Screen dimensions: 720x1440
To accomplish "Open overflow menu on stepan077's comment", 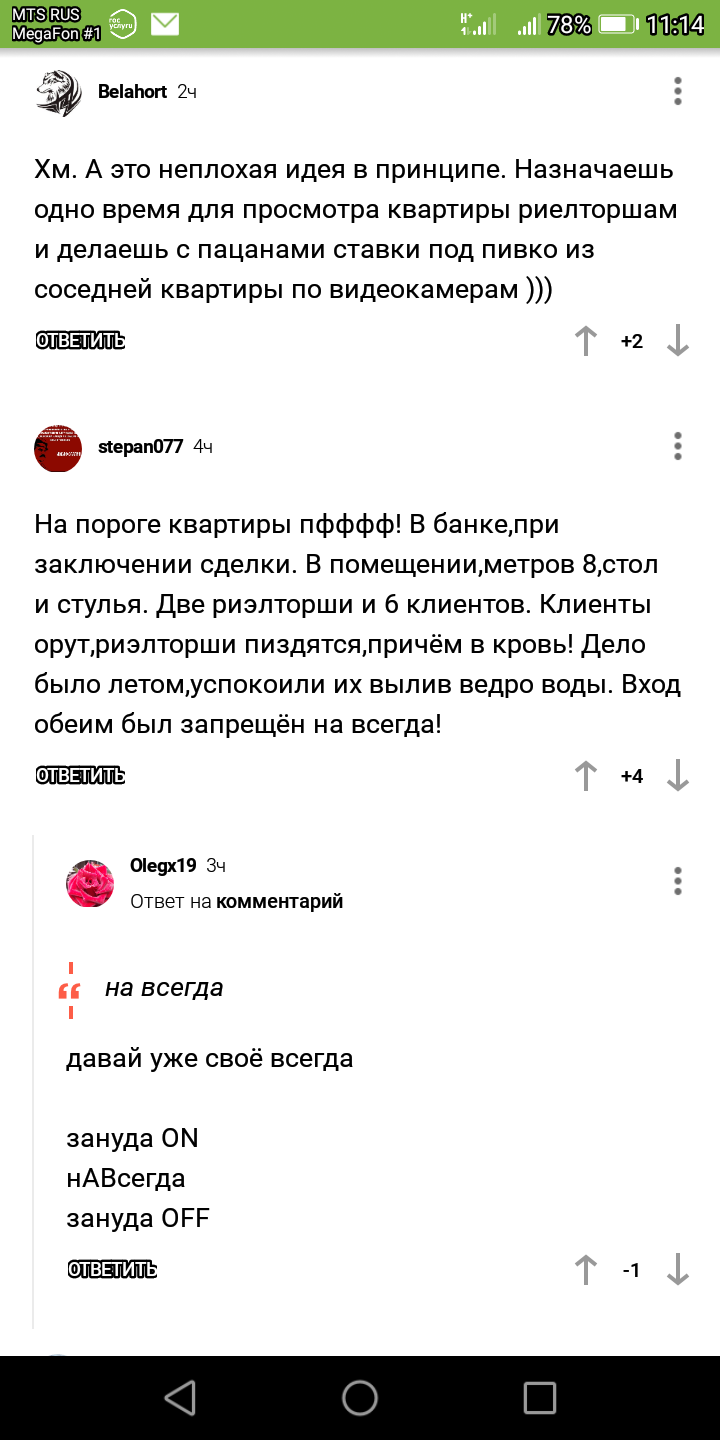I will (x=678, y=446).
